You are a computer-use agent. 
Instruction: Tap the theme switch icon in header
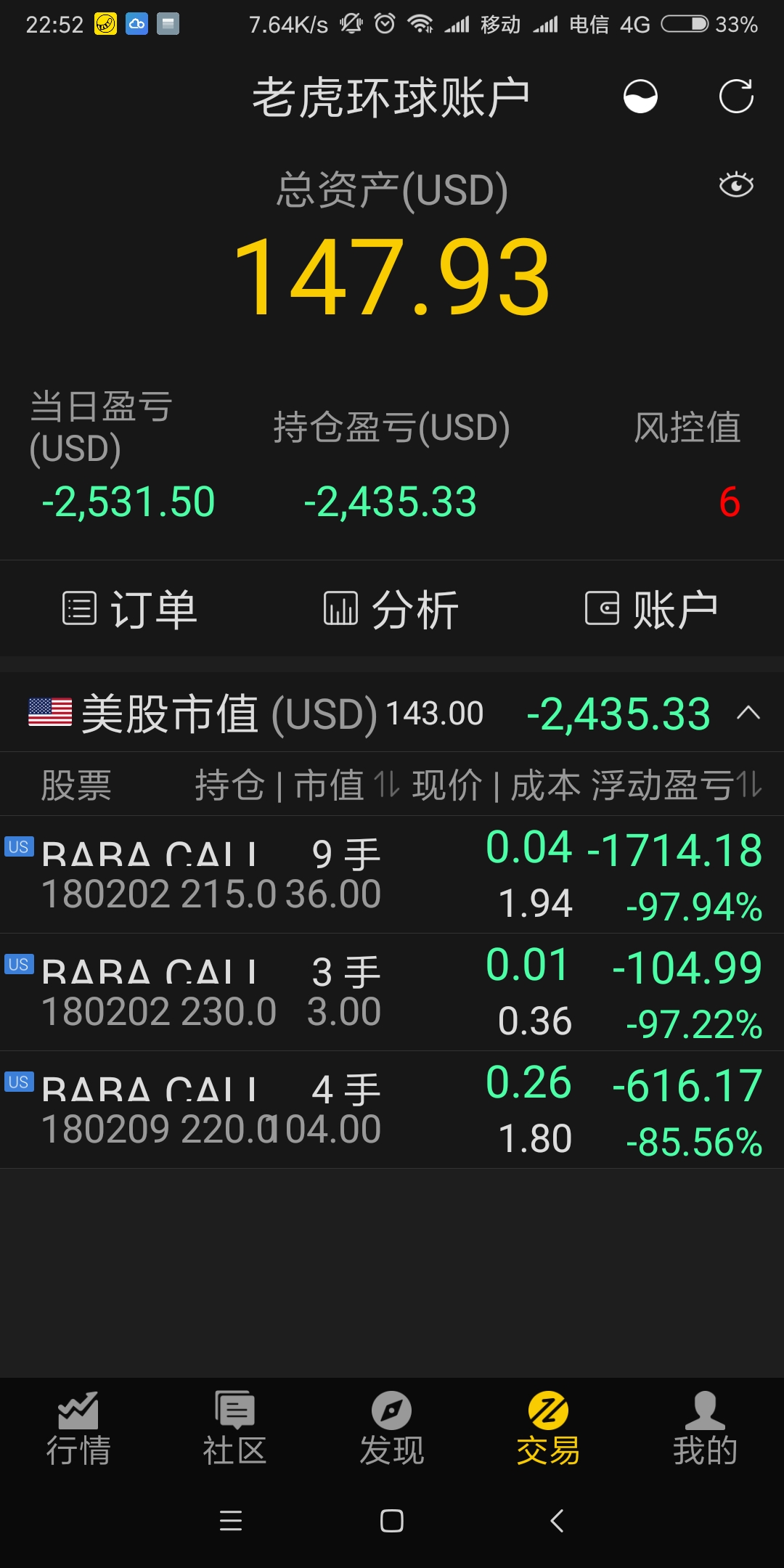640,97
